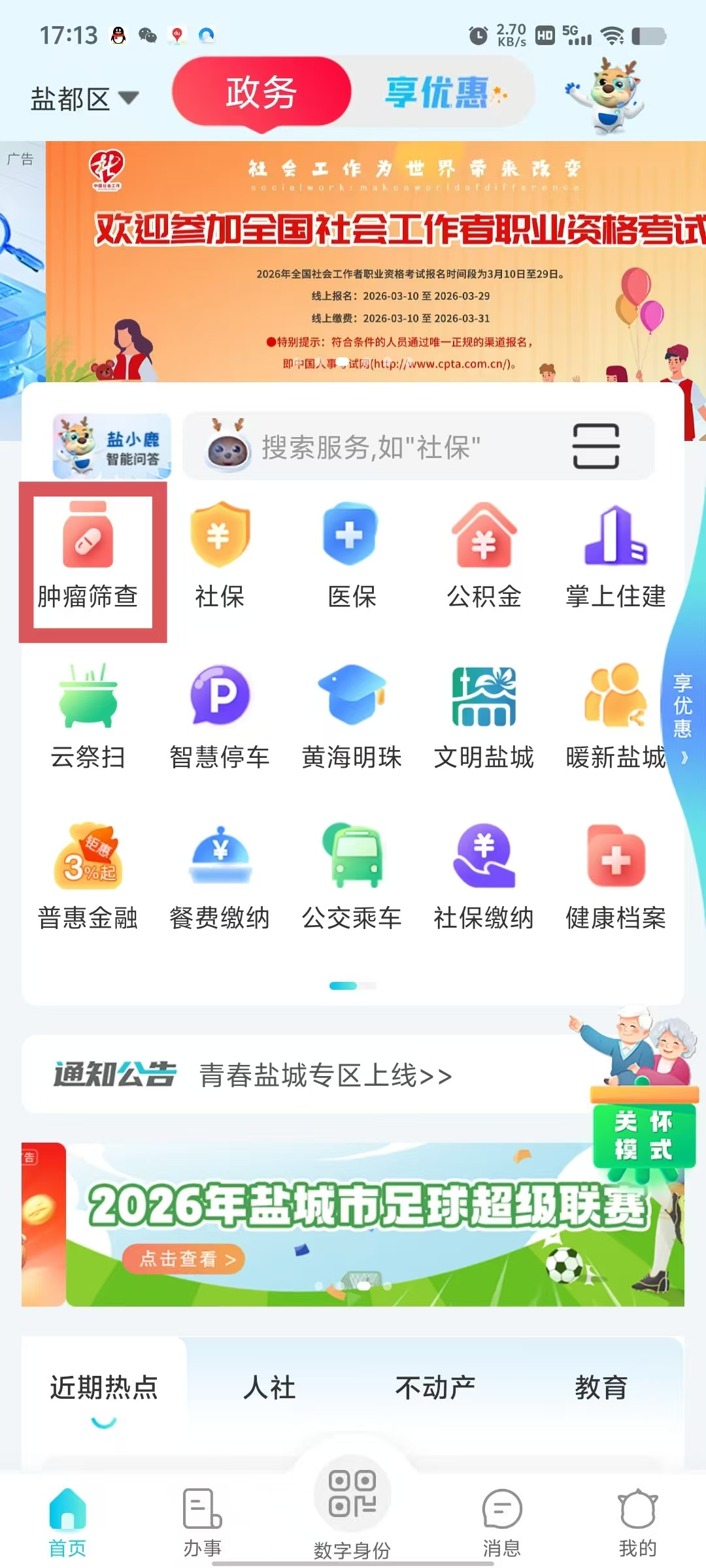Enable 关怀模式 care mode
706x1568 pixels.
(x=643, y=1134)
